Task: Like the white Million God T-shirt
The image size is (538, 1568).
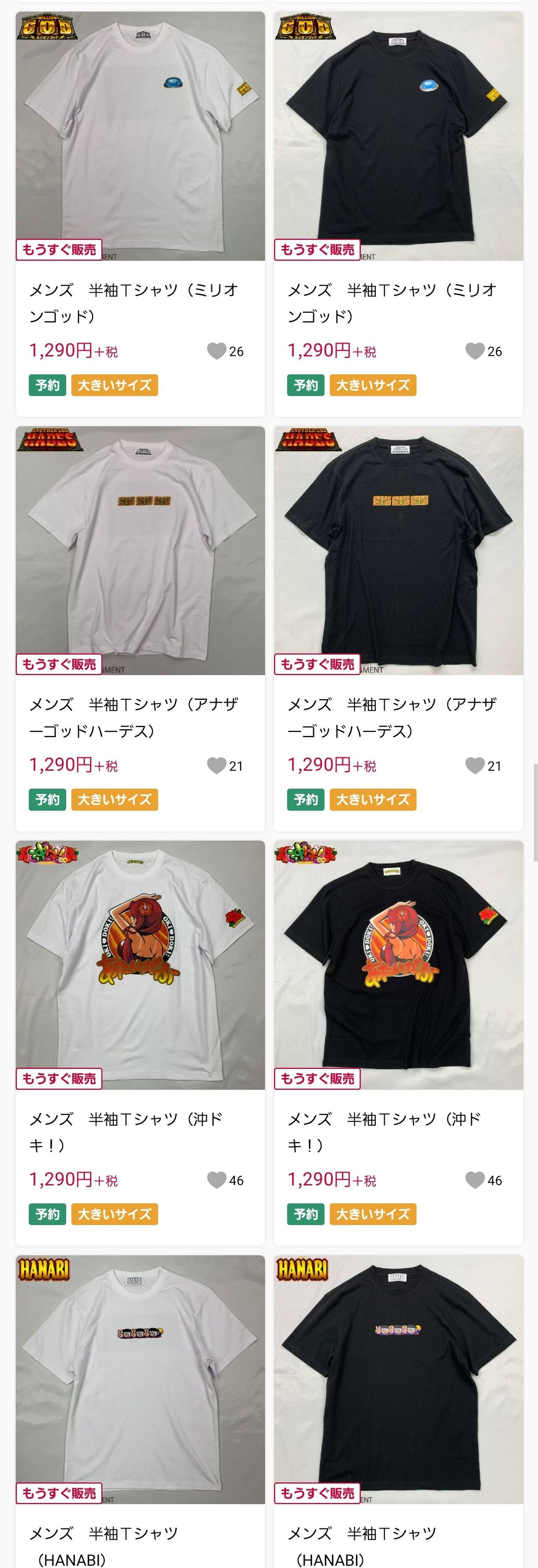Action: coord(216,351)
